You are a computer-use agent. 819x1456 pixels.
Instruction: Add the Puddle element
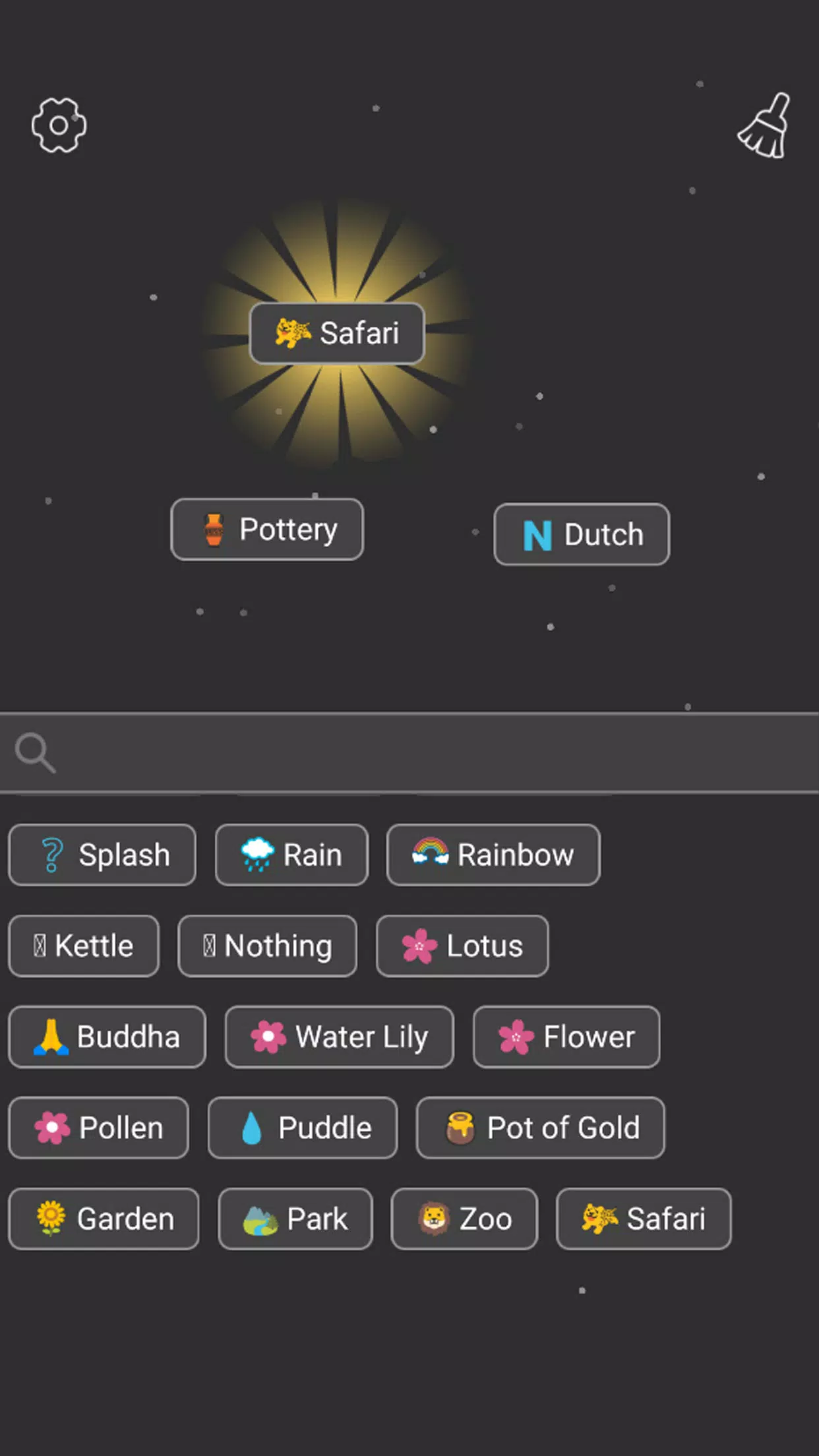pyautogui.click(x=303, y=1128)
